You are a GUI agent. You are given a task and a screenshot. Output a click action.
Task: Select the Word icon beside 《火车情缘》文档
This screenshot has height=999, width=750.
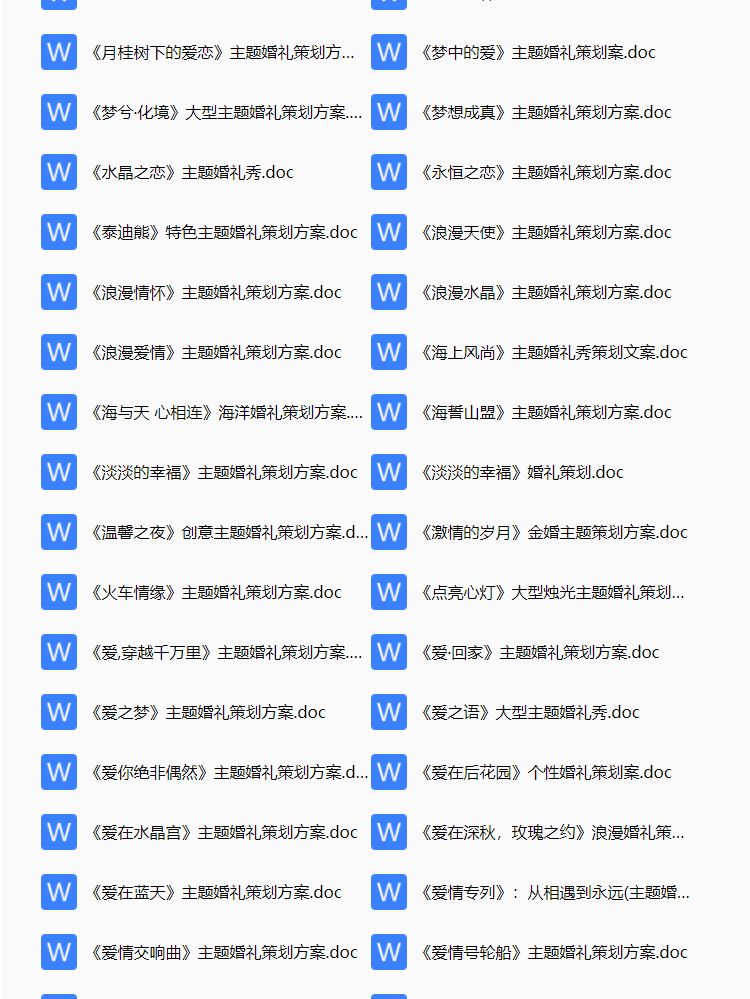[58, 592]
